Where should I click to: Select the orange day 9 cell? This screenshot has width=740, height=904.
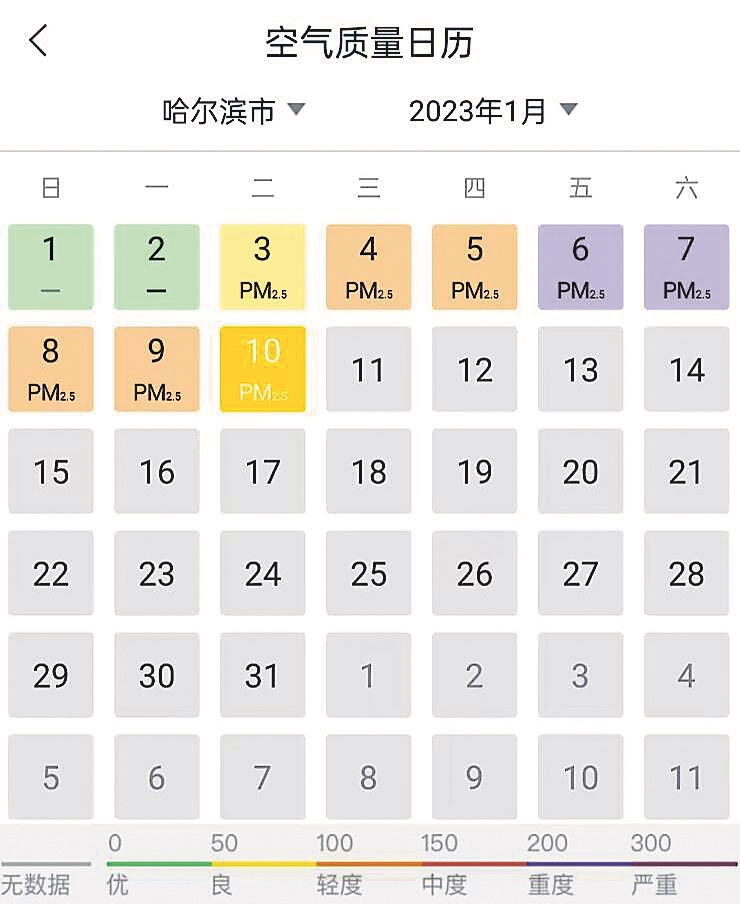[157, 369]
